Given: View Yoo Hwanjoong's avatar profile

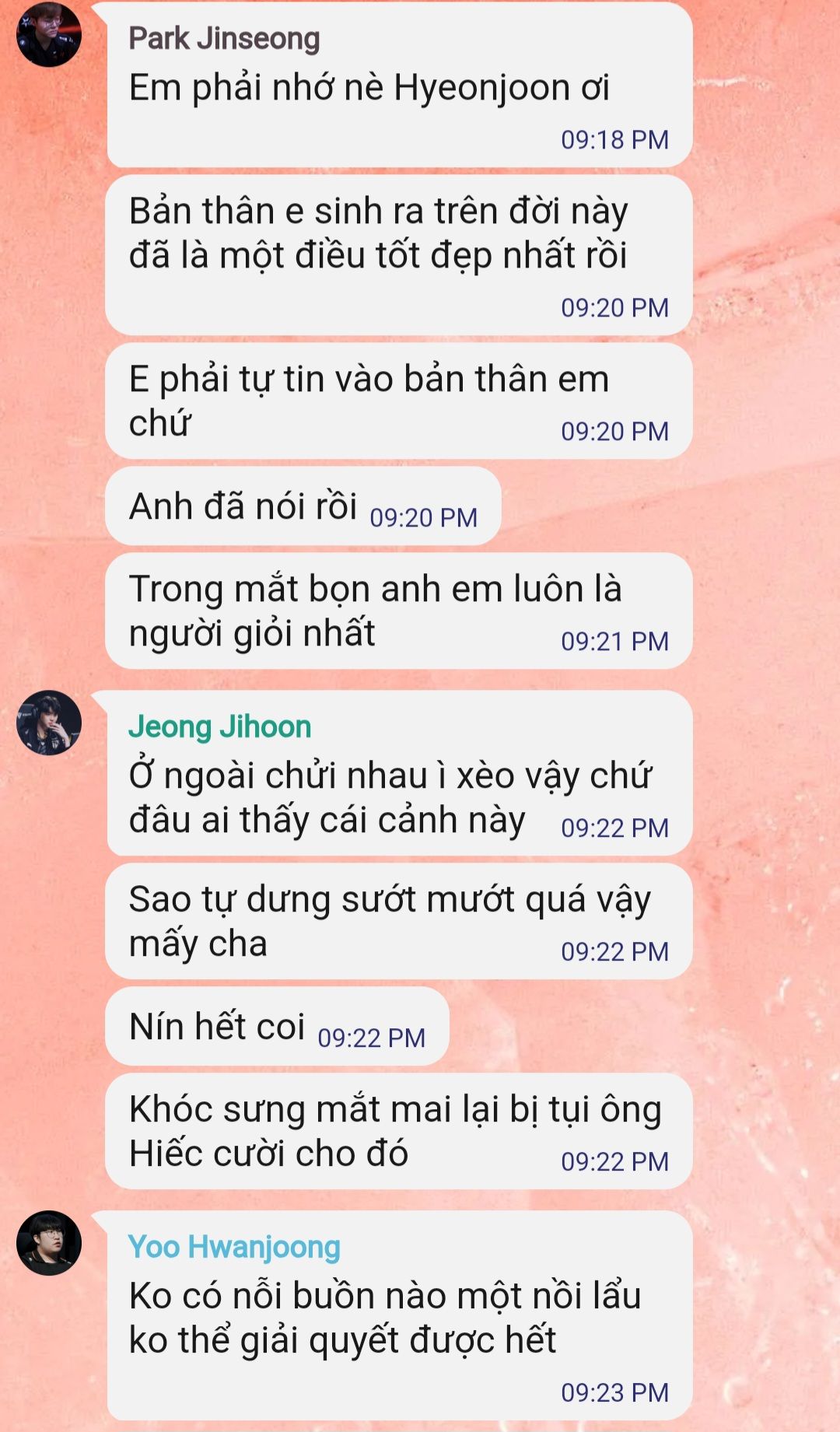Looking at the screenshot, I should click(x=49, y=1243).
